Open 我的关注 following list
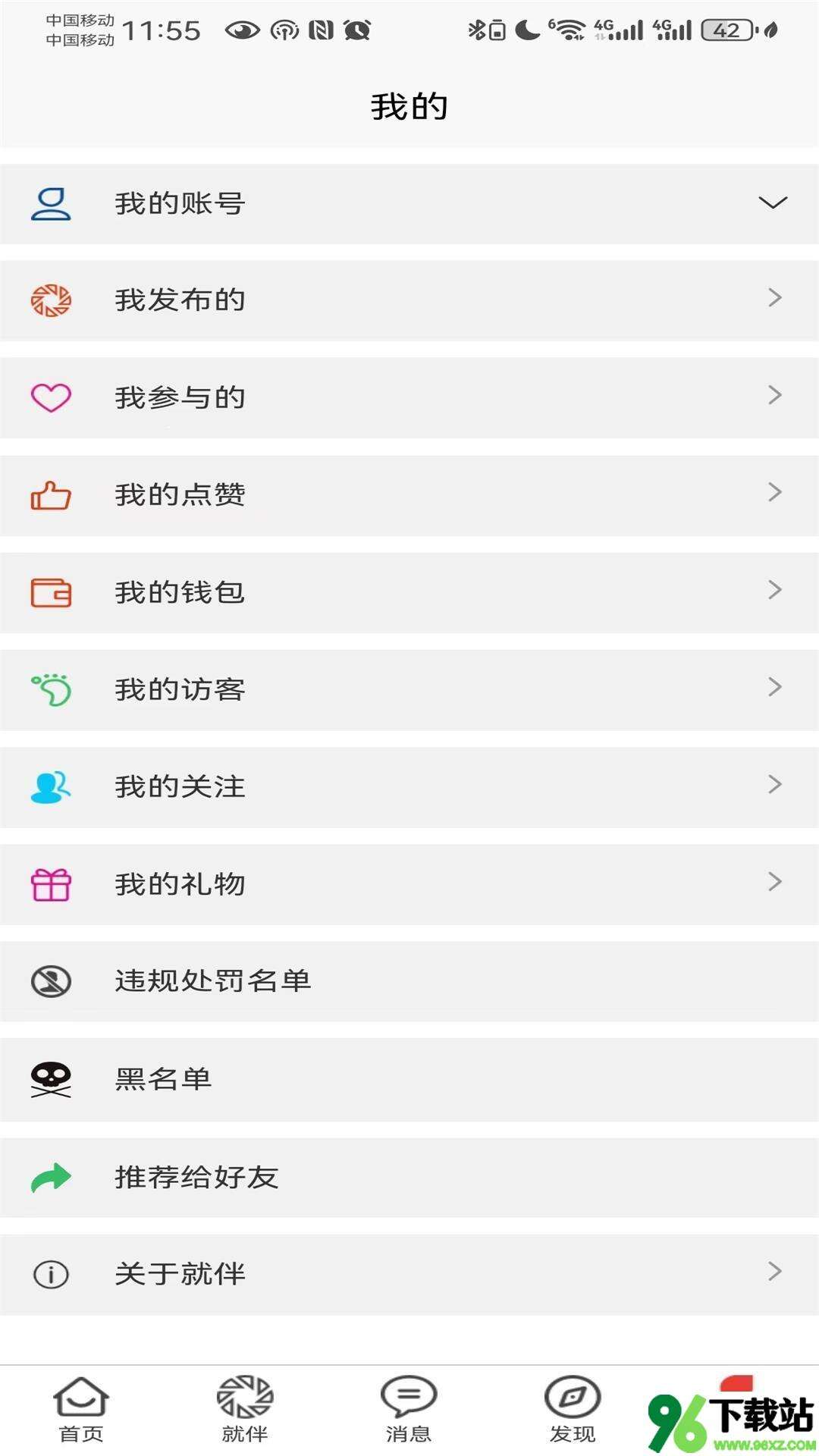The image size is (819, 1456). (x=409, y=786)
